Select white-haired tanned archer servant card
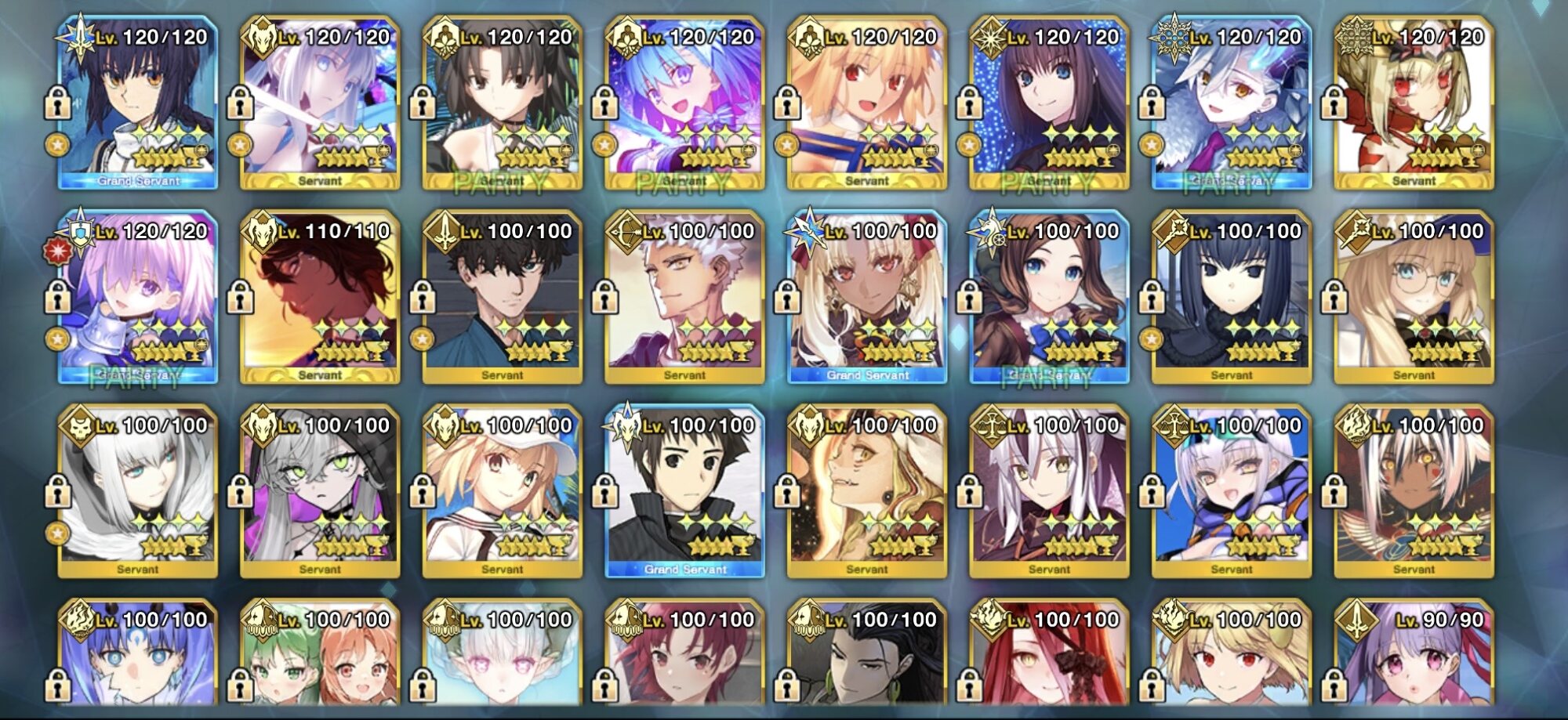The width and height of the screenshot is (1568, 720). [684, 298]
